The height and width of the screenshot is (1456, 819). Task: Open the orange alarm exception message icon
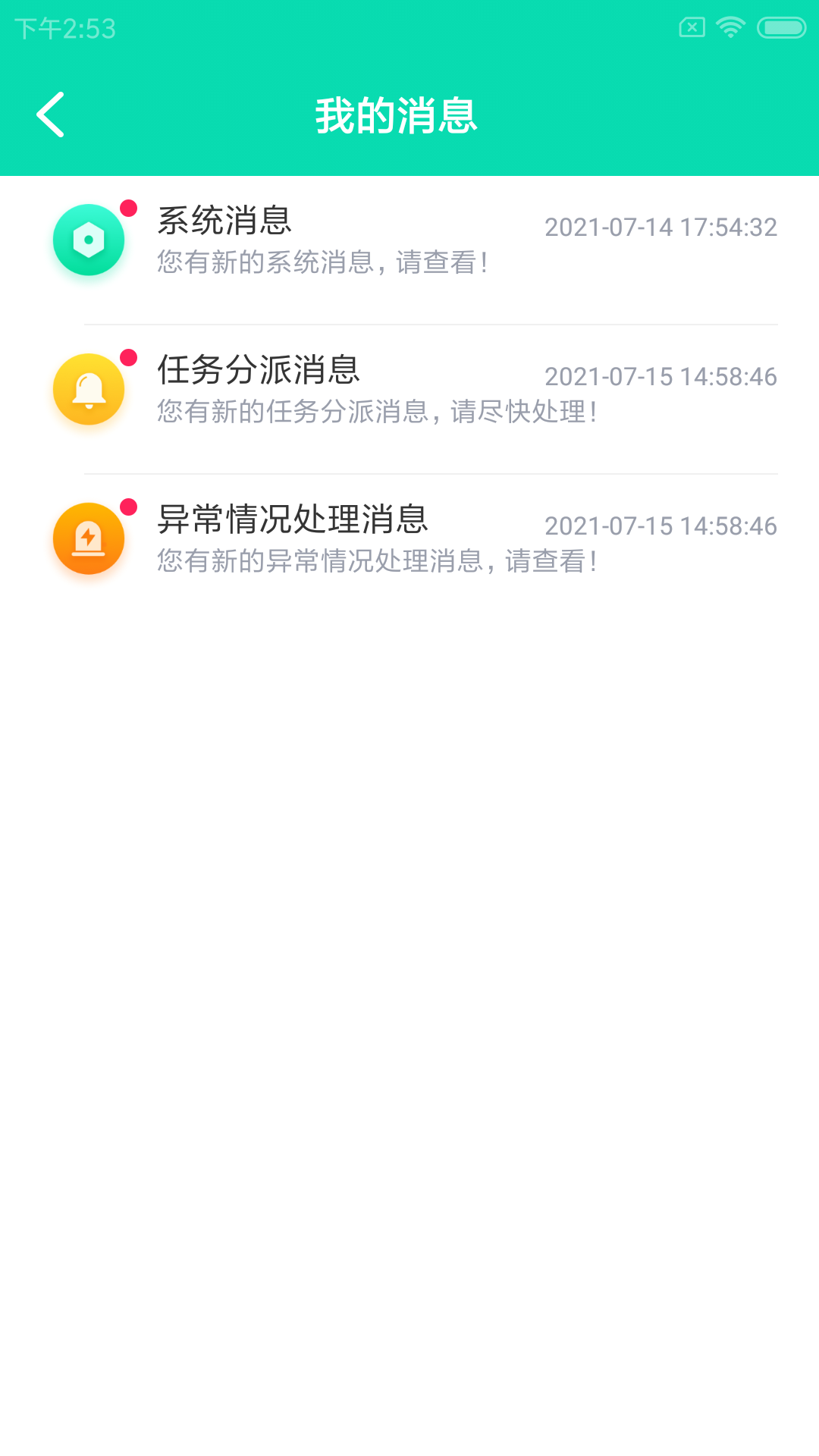pyautogui.click(x=89, y=537)
